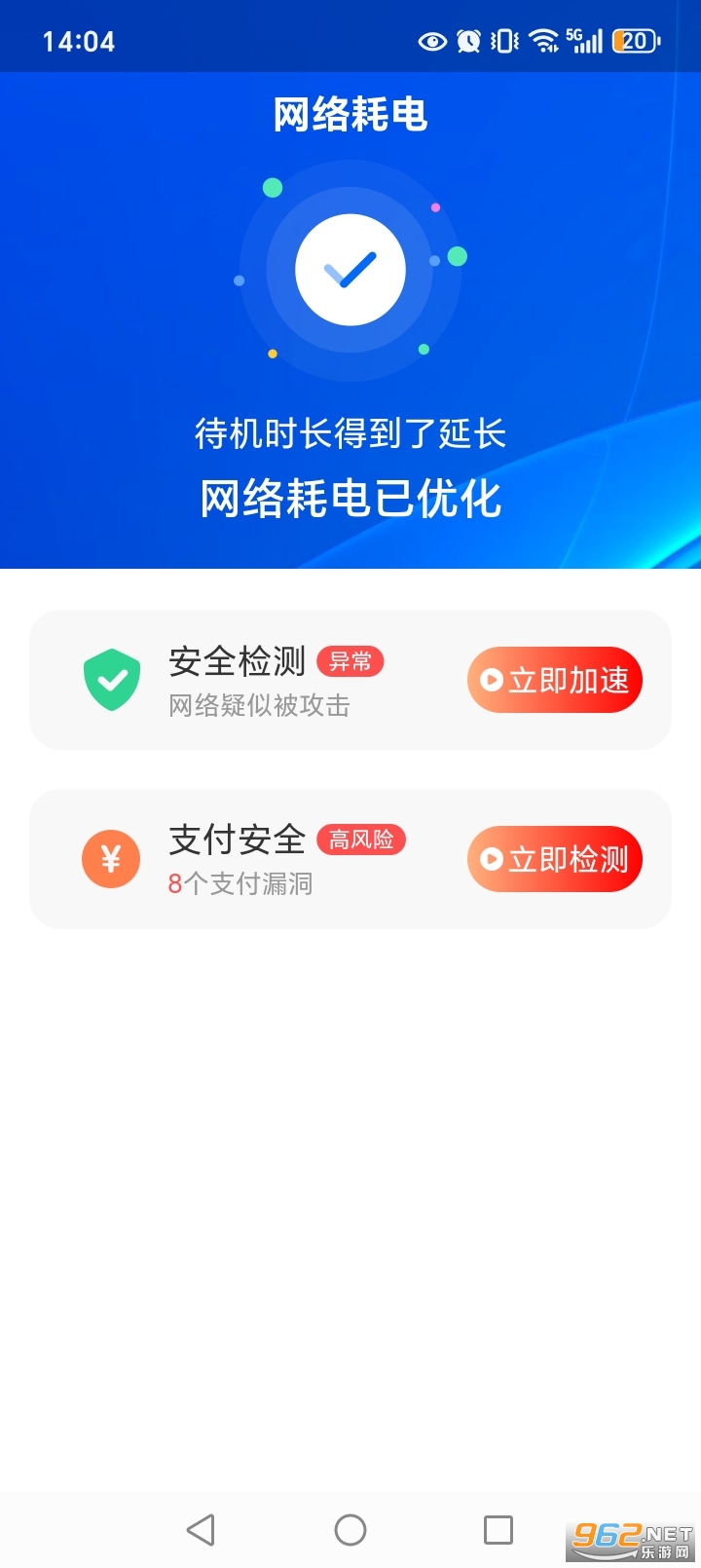The width and height of the screenshot is (701, 1568).
Task: Tap the blue checkmark optimization circle
Action: (x=350, y=271)
